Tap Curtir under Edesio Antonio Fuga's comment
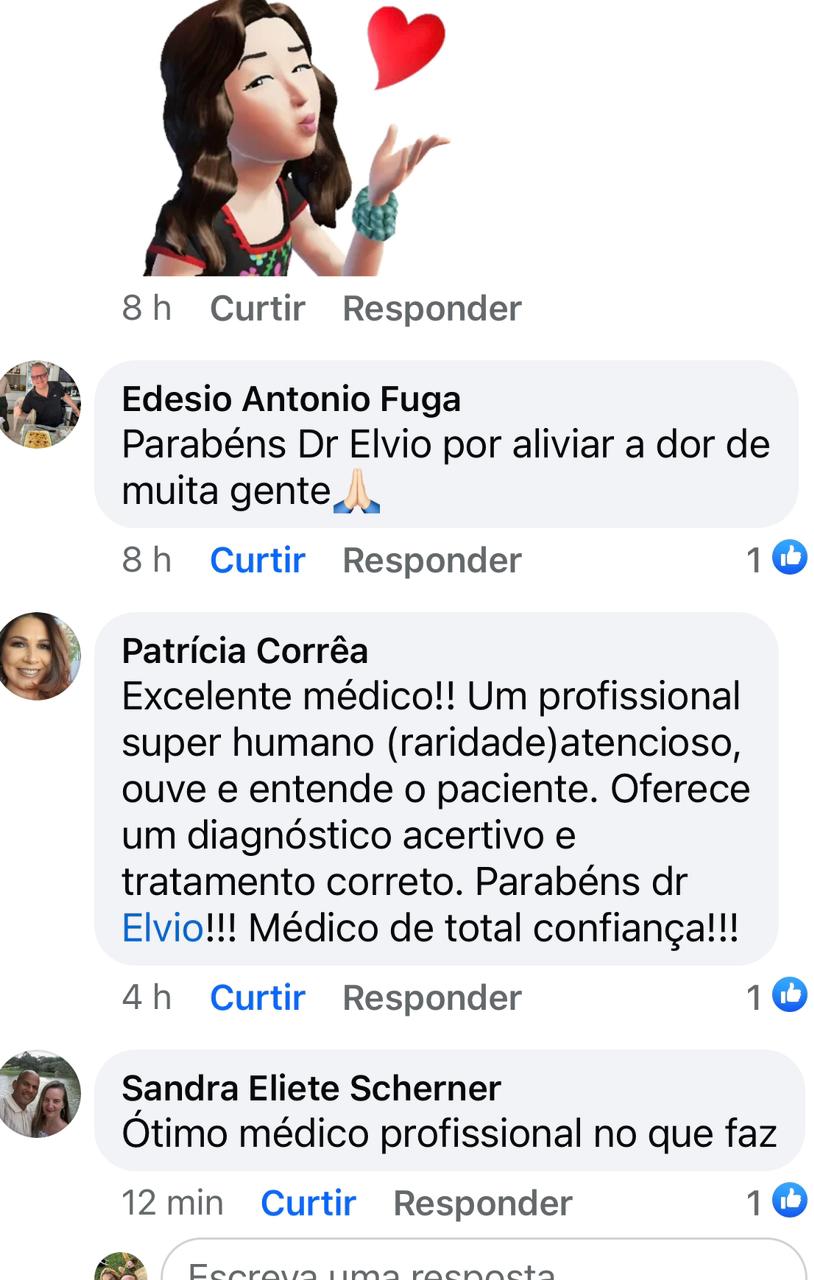814x1280 pixels. point(257,560)
